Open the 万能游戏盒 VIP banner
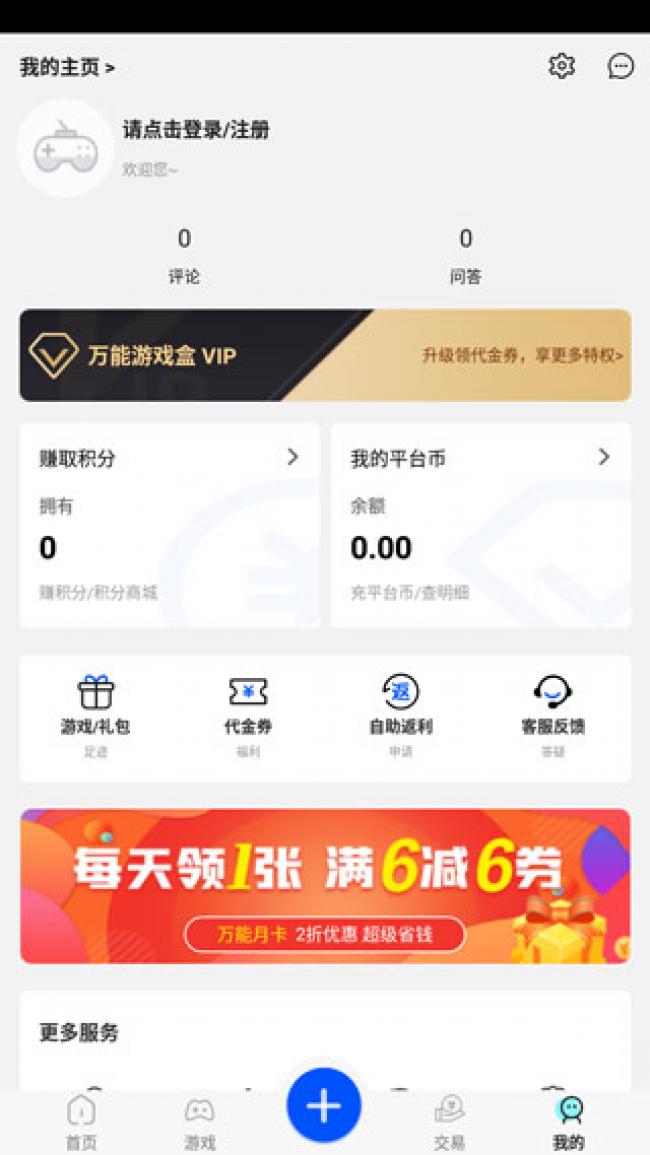 pos(325,355)
